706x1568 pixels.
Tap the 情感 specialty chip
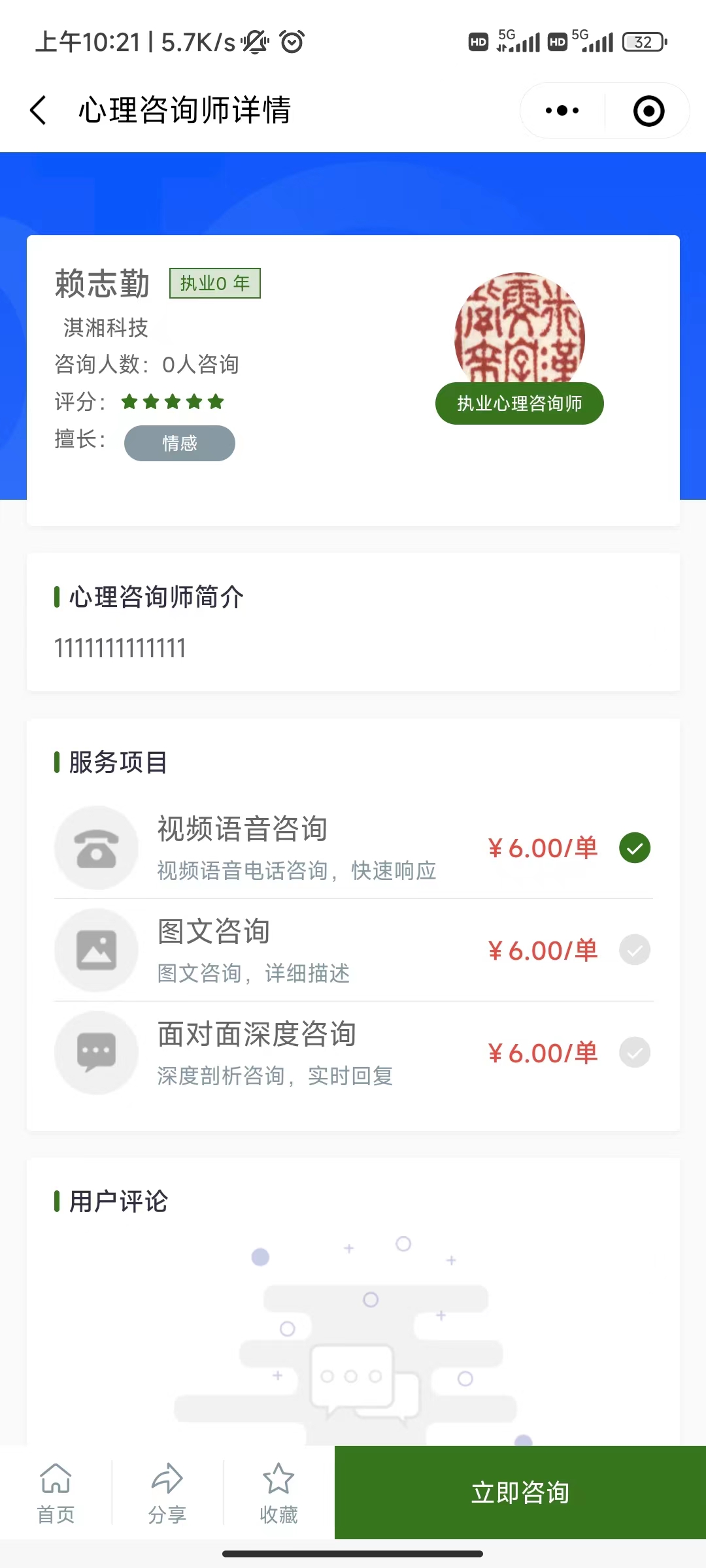click(x=180, y=443)
